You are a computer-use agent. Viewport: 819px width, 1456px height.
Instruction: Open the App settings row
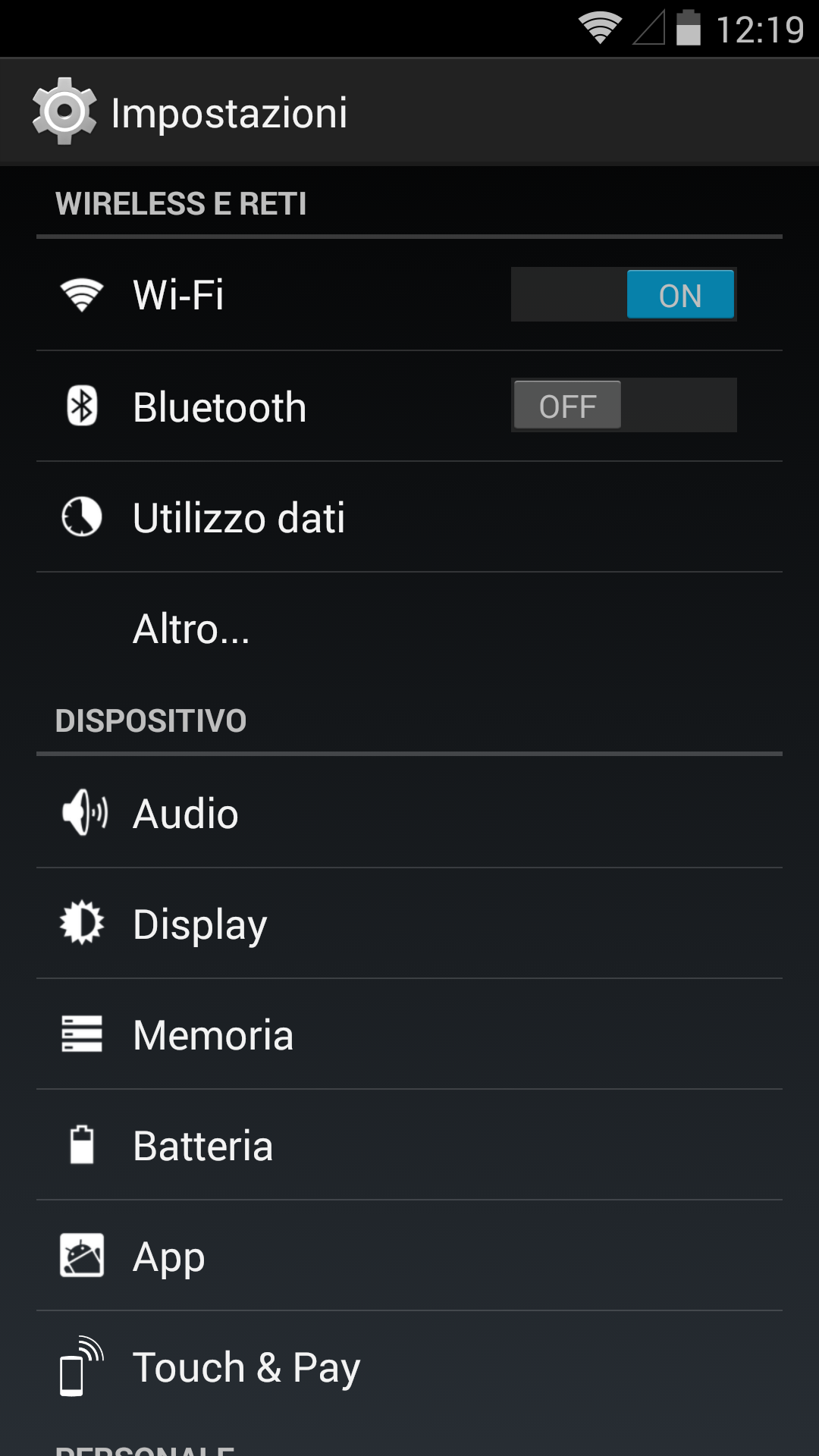[409, 1256]
